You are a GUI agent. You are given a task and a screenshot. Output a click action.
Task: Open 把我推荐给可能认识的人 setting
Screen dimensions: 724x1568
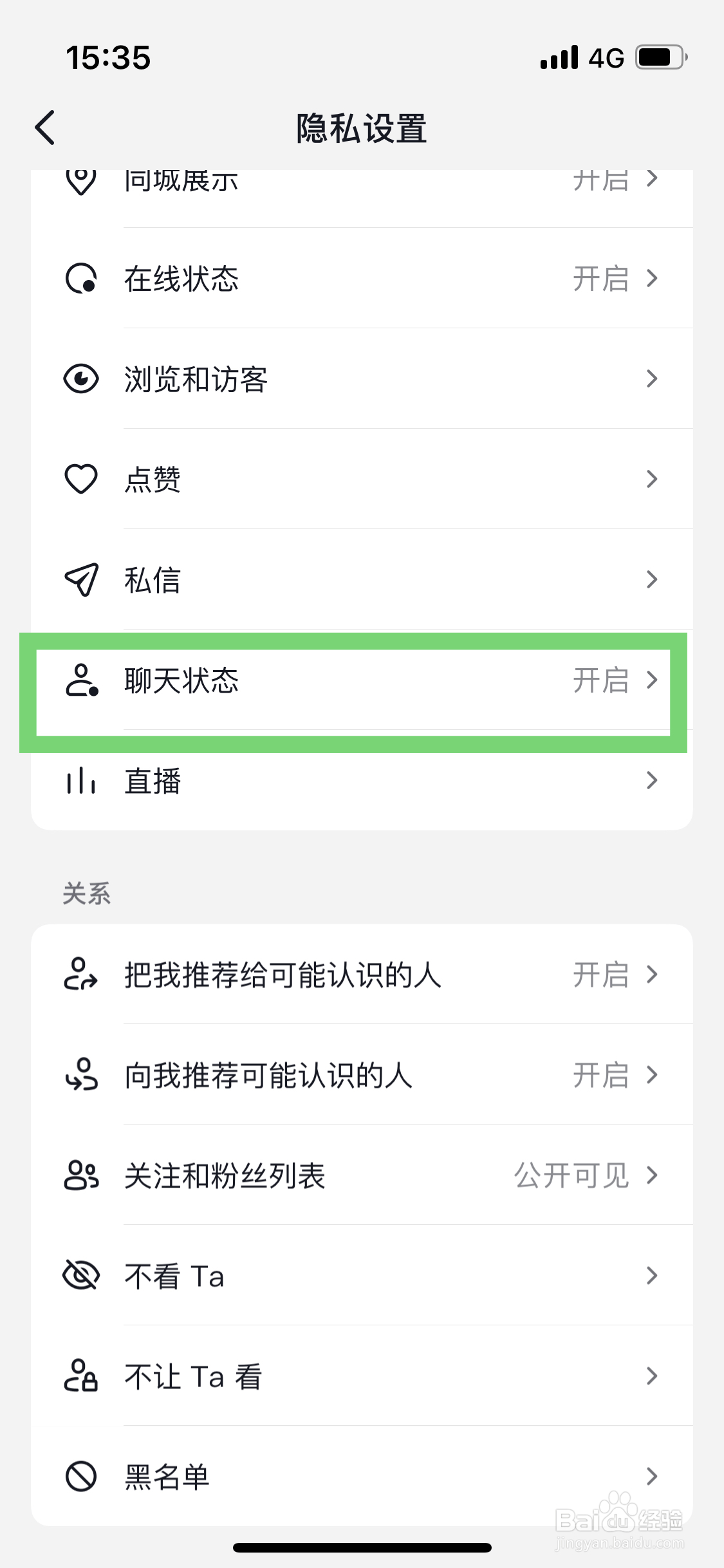[x=362, y=975]
